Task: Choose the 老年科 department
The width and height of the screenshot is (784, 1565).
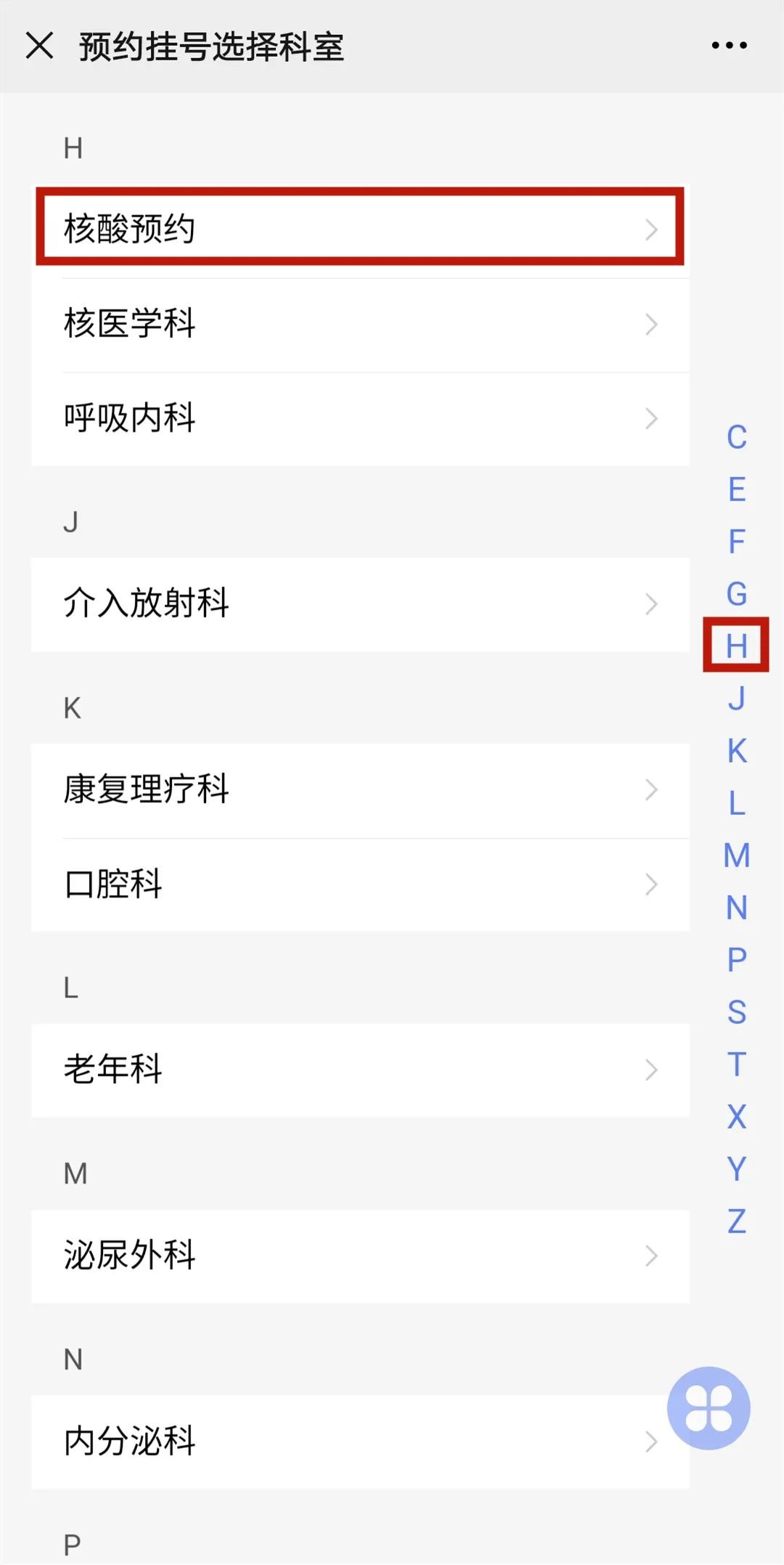Action: coord(360,1070)
